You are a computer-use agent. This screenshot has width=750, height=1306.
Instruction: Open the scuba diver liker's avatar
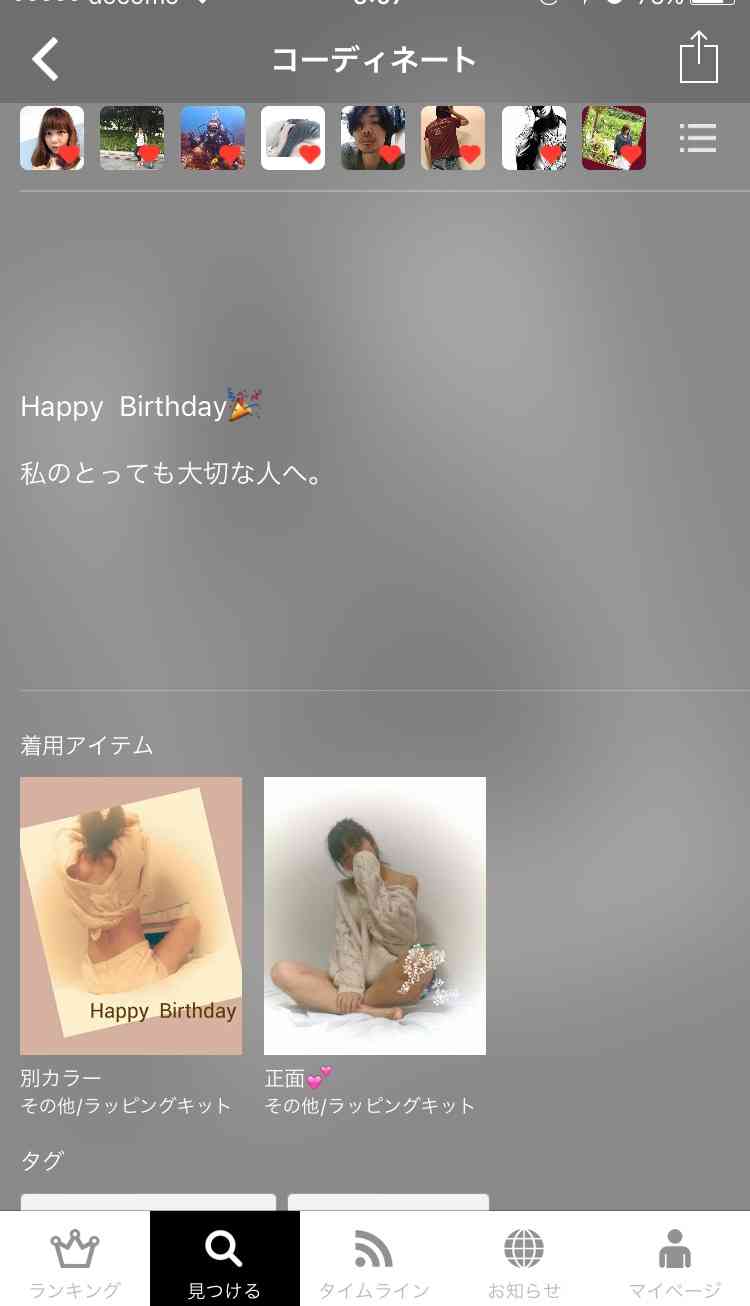pos(213,138)
